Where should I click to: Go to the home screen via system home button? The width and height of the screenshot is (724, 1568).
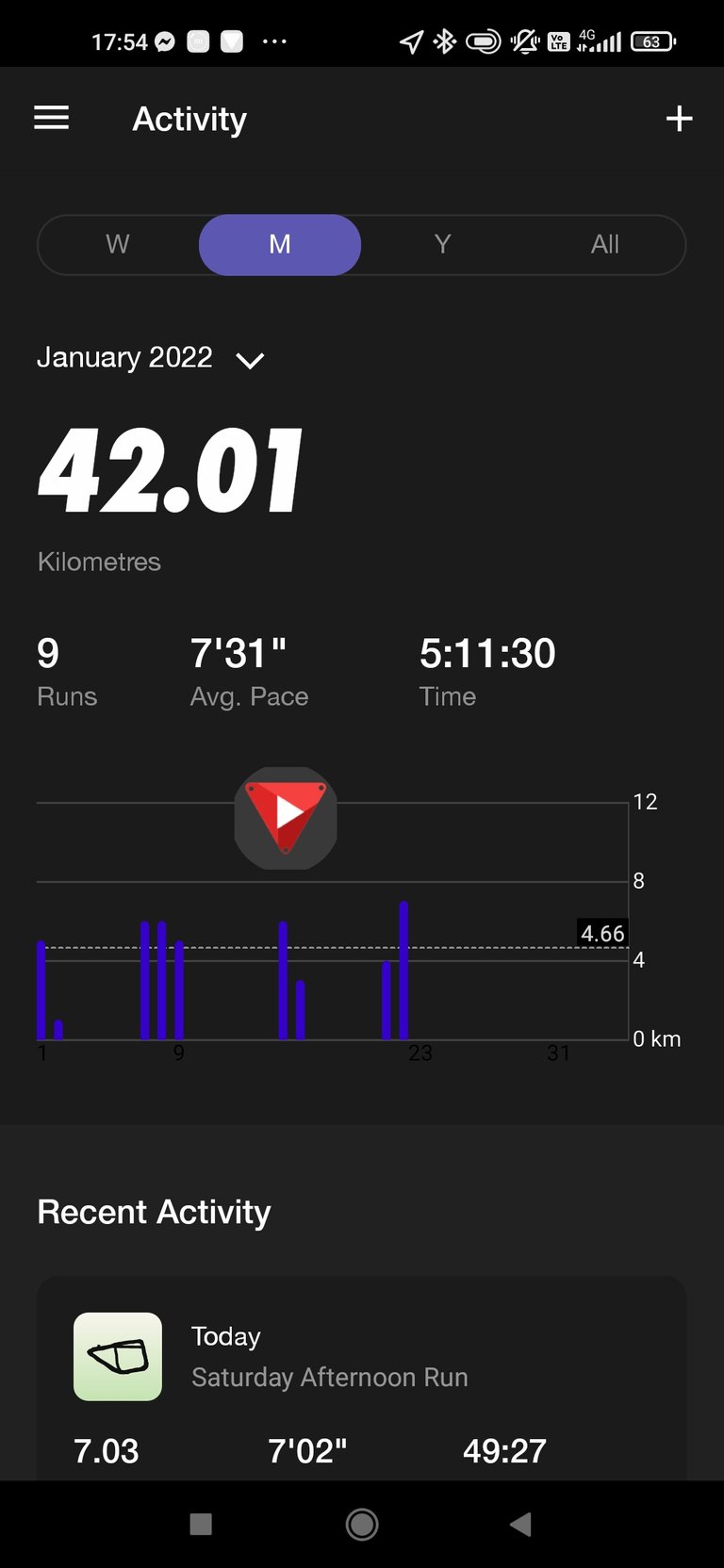pyautogui.click(x=362, y=1524)
